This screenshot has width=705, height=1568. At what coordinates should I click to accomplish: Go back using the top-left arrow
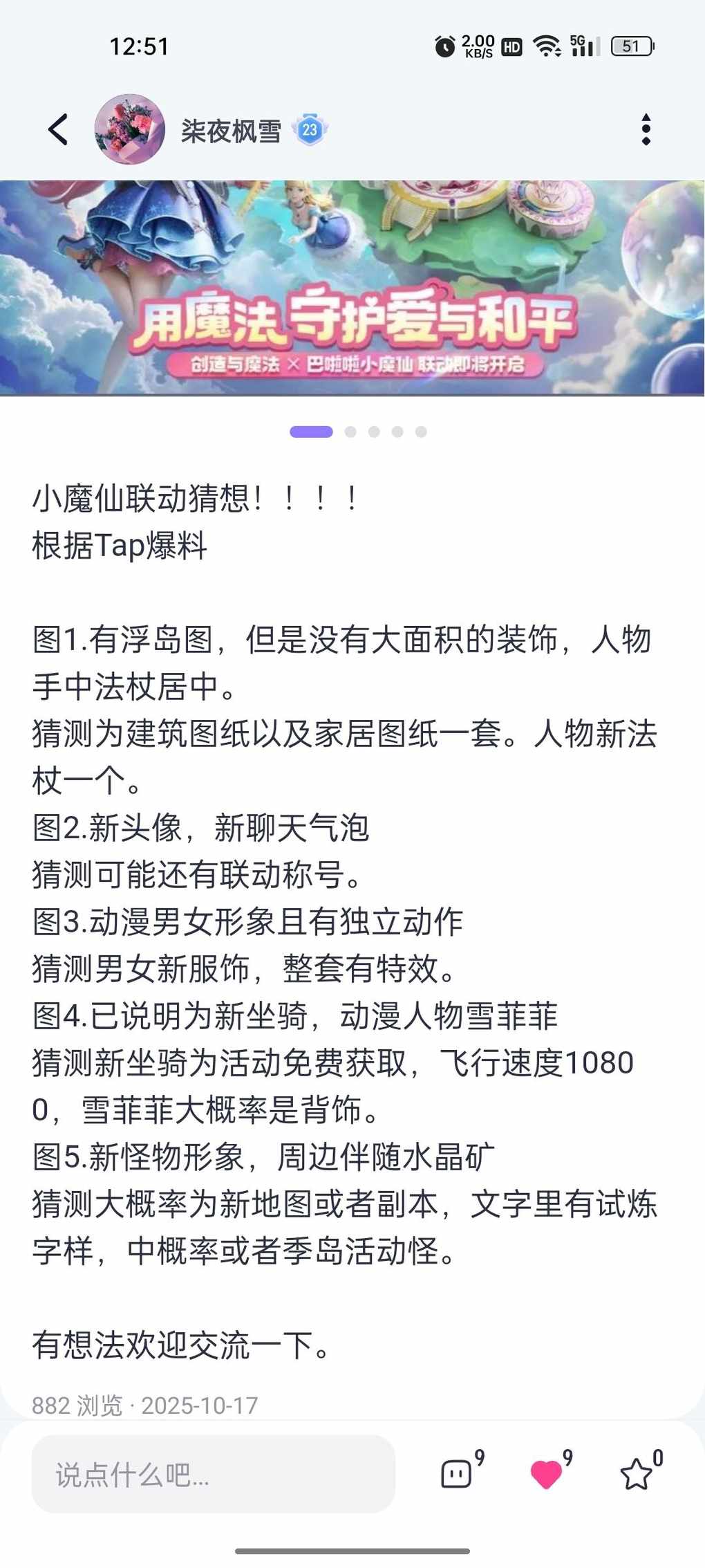(x=58, y=130)
